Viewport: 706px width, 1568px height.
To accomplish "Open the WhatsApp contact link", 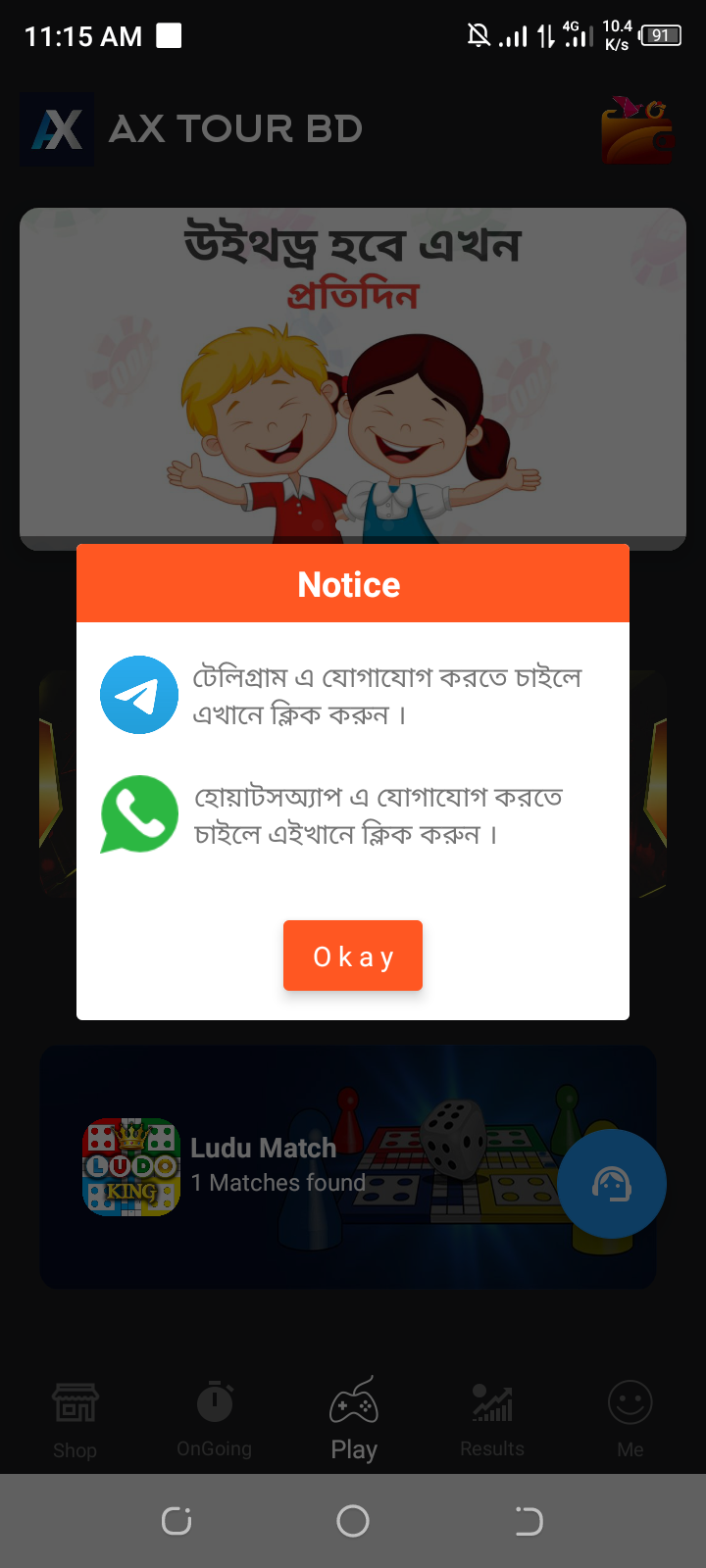I will [x=333, y=815].
